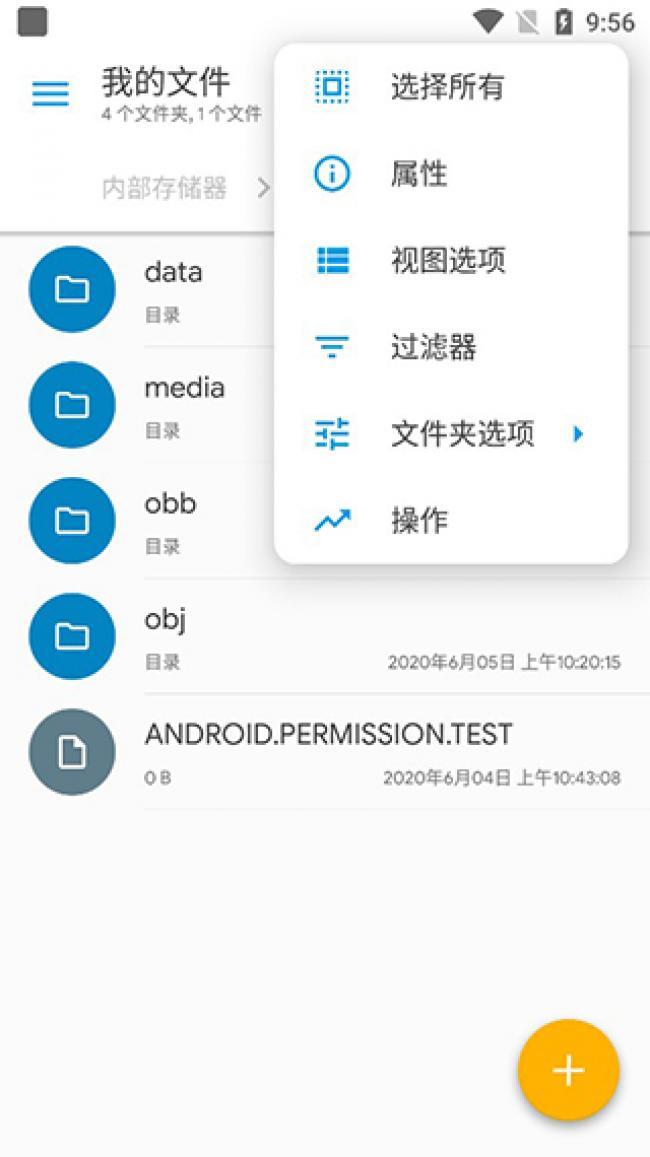Expand the 文件夹选项 submenu

pyautogui.click(x=462, y=434)
